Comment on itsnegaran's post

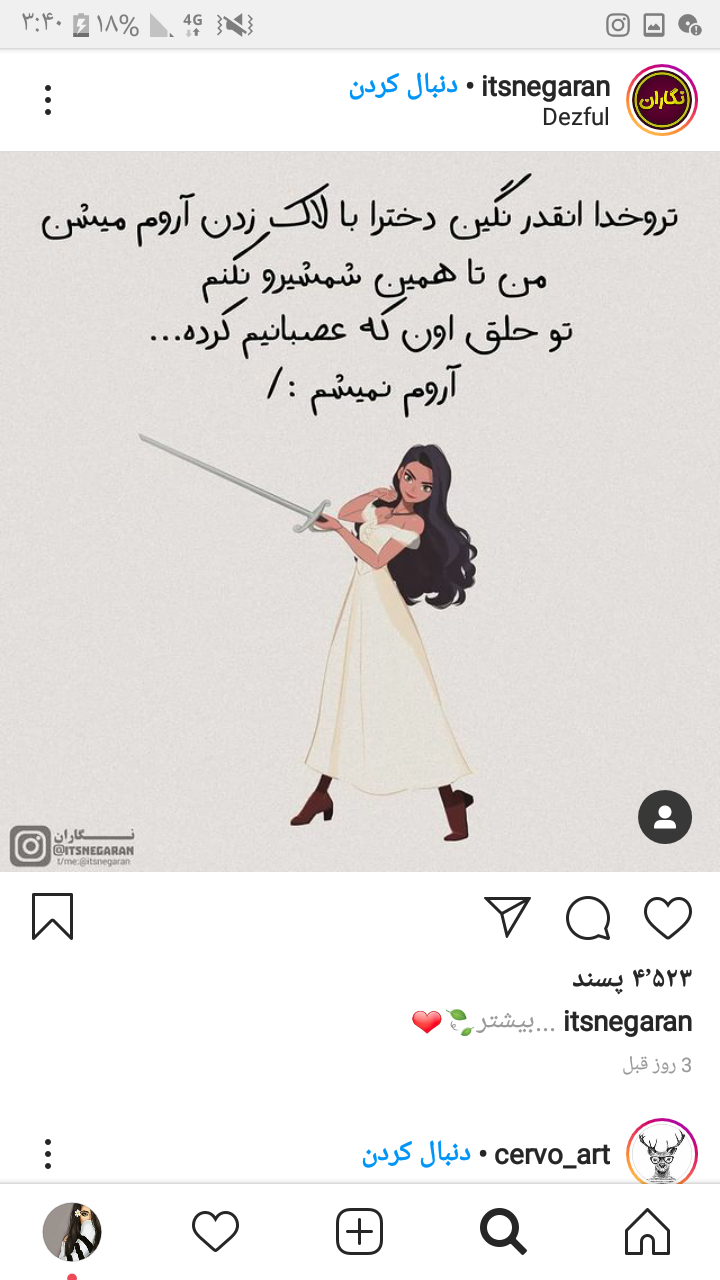(x=588, y=918)
